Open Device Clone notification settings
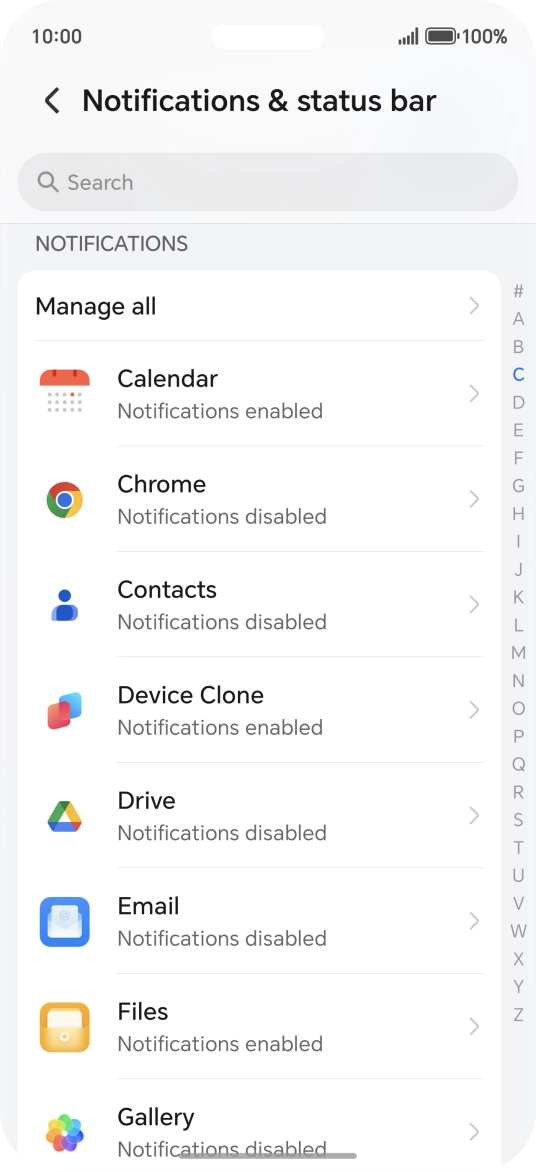 click(259, 710)
